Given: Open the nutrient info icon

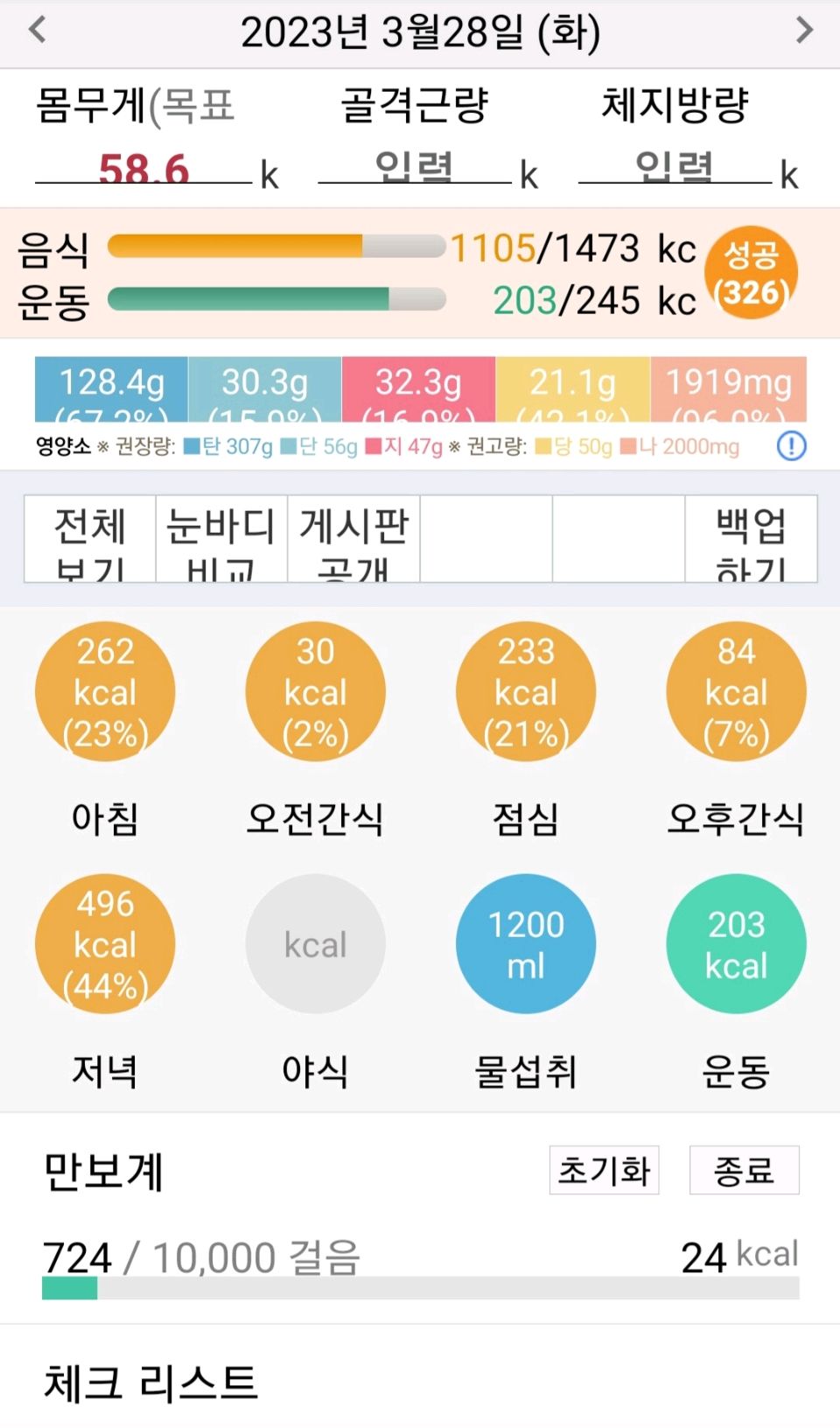Looking at the screenshot, I should [x=791, y=446].
